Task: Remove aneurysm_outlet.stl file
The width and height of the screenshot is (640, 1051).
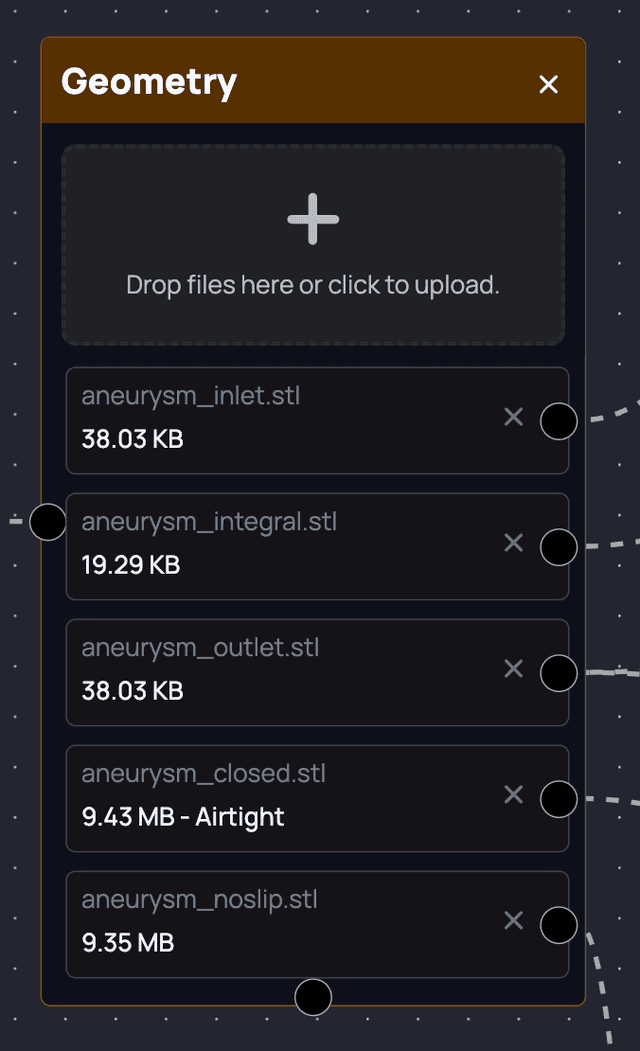Action: 513,668
